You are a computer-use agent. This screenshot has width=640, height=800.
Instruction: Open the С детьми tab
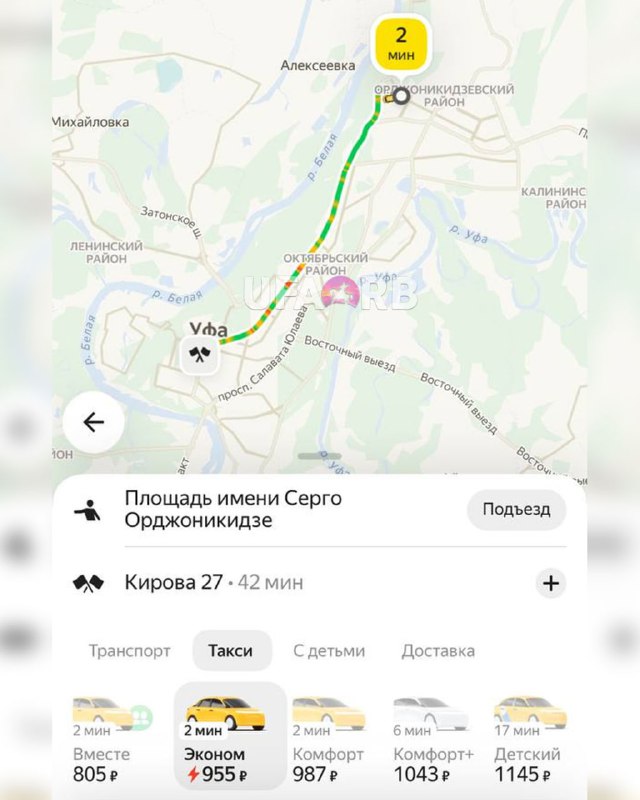pyautogui.click(x=329, y=651)
